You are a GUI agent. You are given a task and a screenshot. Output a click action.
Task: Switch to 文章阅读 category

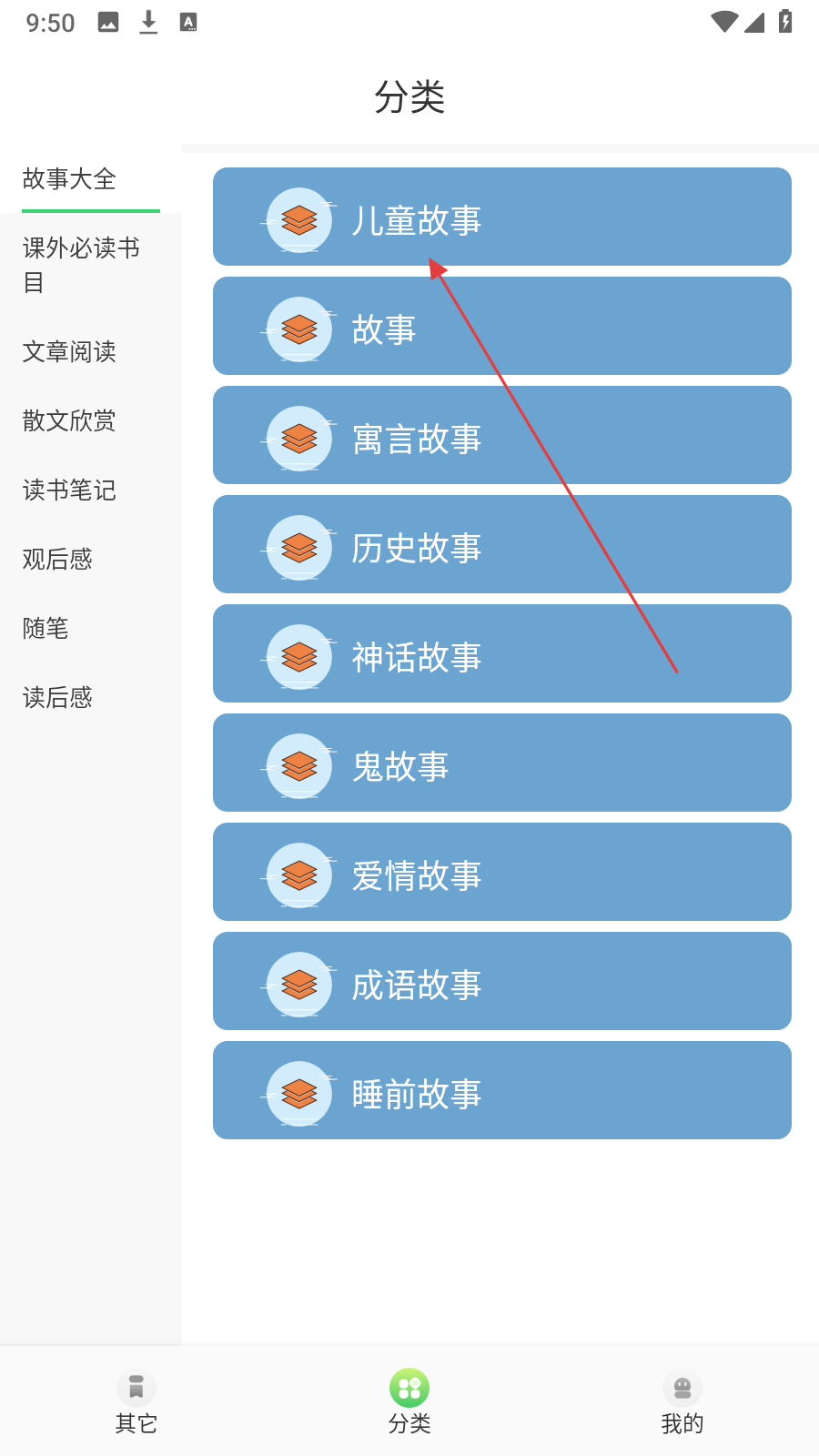[x=70, y=352]
